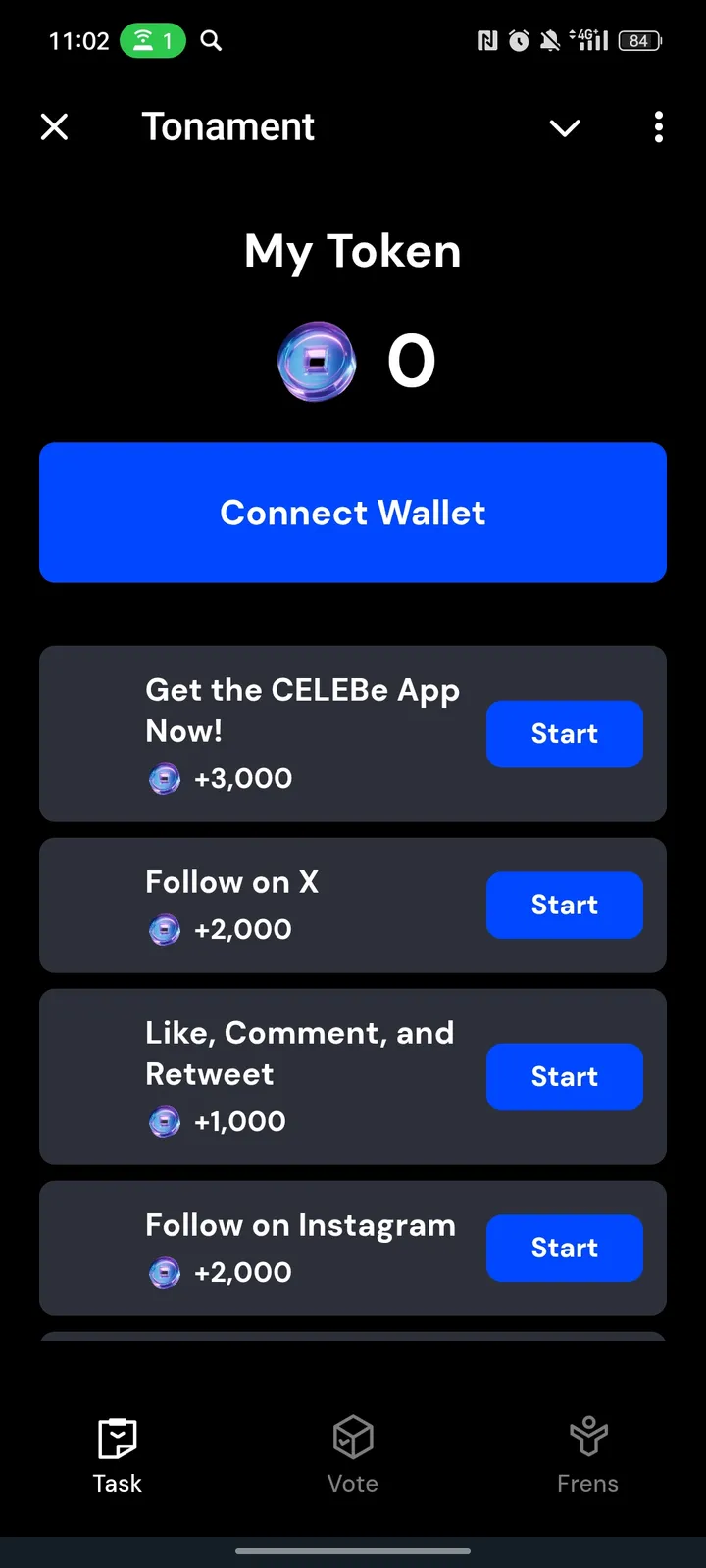Go to the Frens tab
The width and height of the screenshot is (706, 1568).
pos(587,1455)
